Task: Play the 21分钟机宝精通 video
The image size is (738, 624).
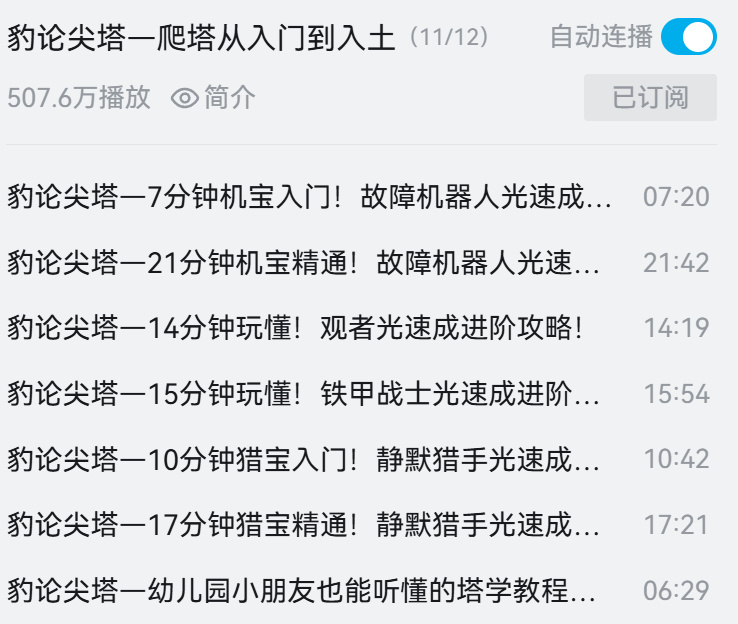Action: coord(304,263)
